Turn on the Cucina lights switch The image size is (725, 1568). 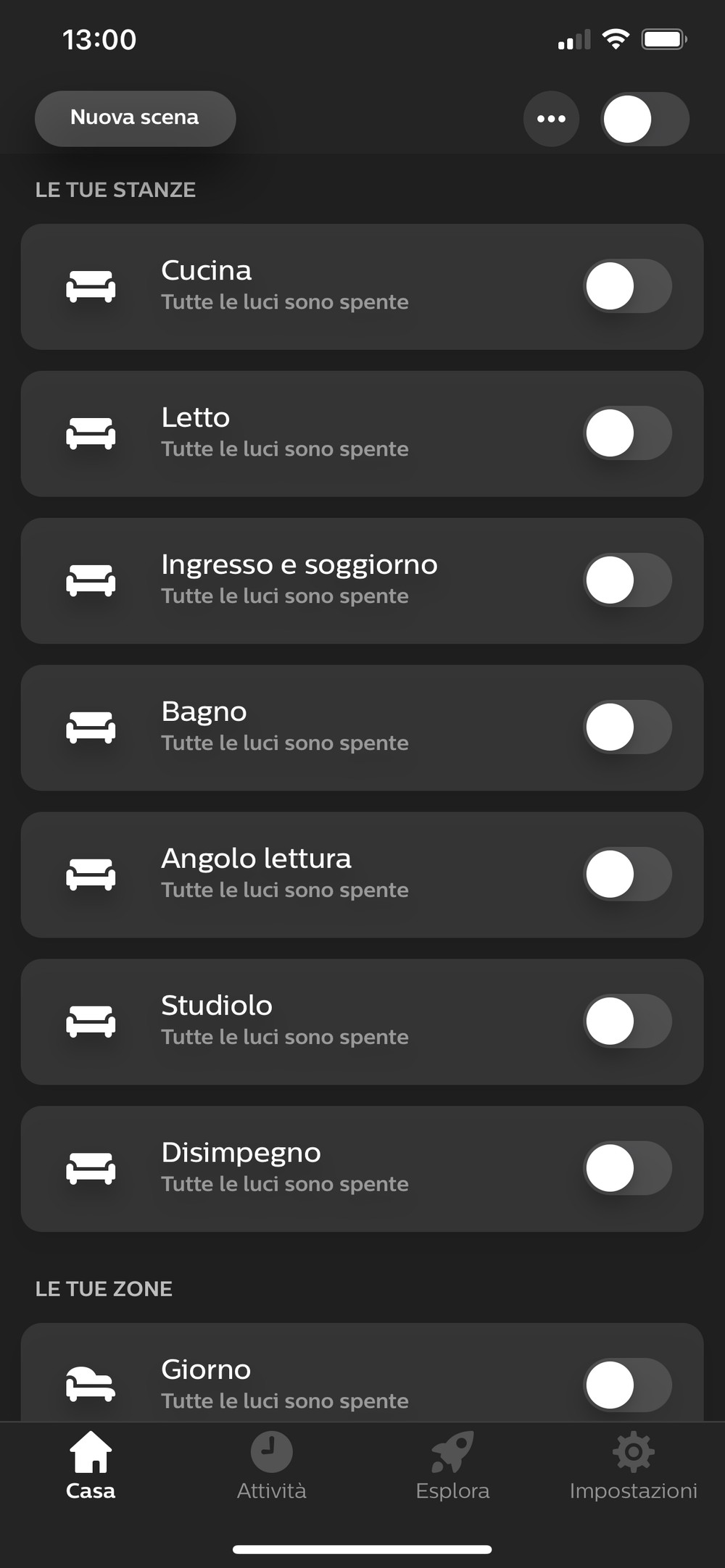click(x=627, y=286)
